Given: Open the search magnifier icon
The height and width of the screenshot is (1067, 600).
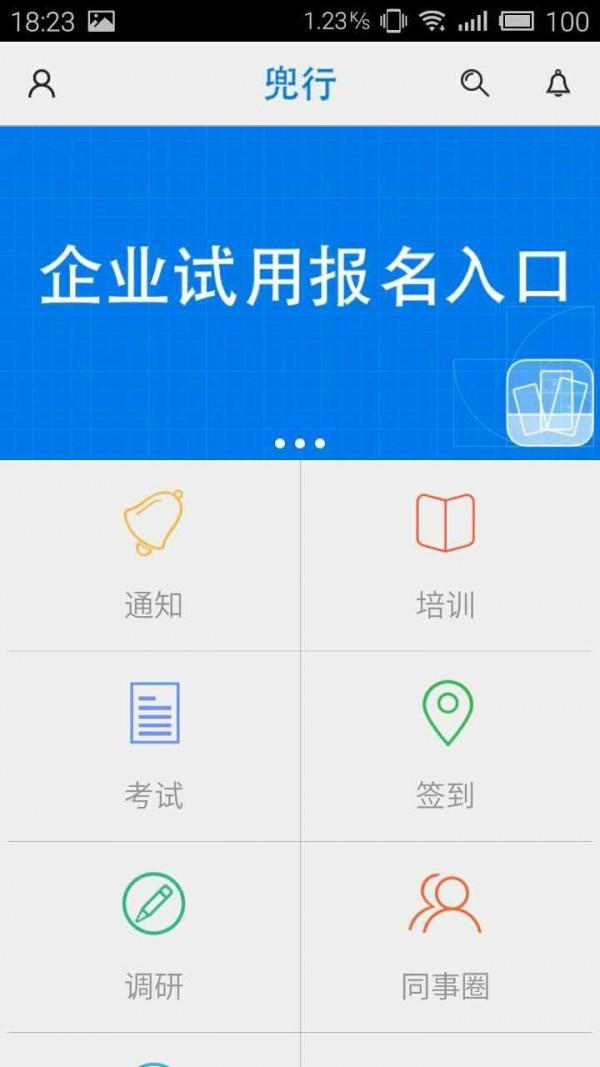Looking at the screenshot, I should tap(475, 84).
